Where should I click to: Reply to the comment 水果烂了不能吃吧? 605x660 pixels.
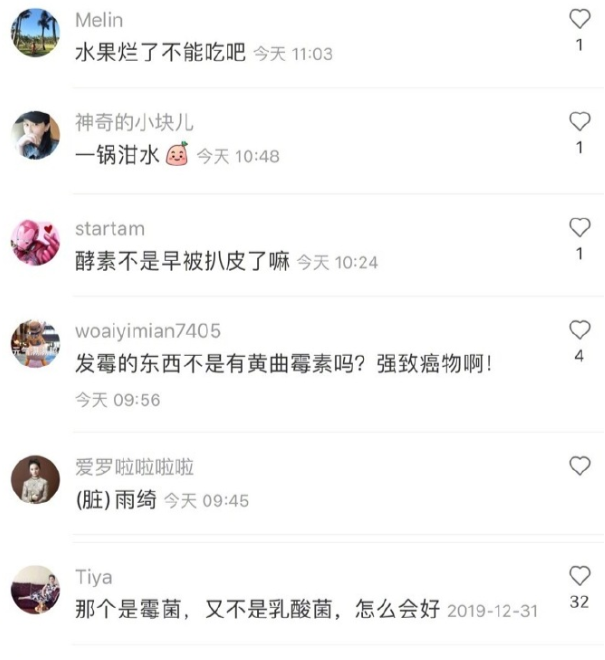(160, 52)
